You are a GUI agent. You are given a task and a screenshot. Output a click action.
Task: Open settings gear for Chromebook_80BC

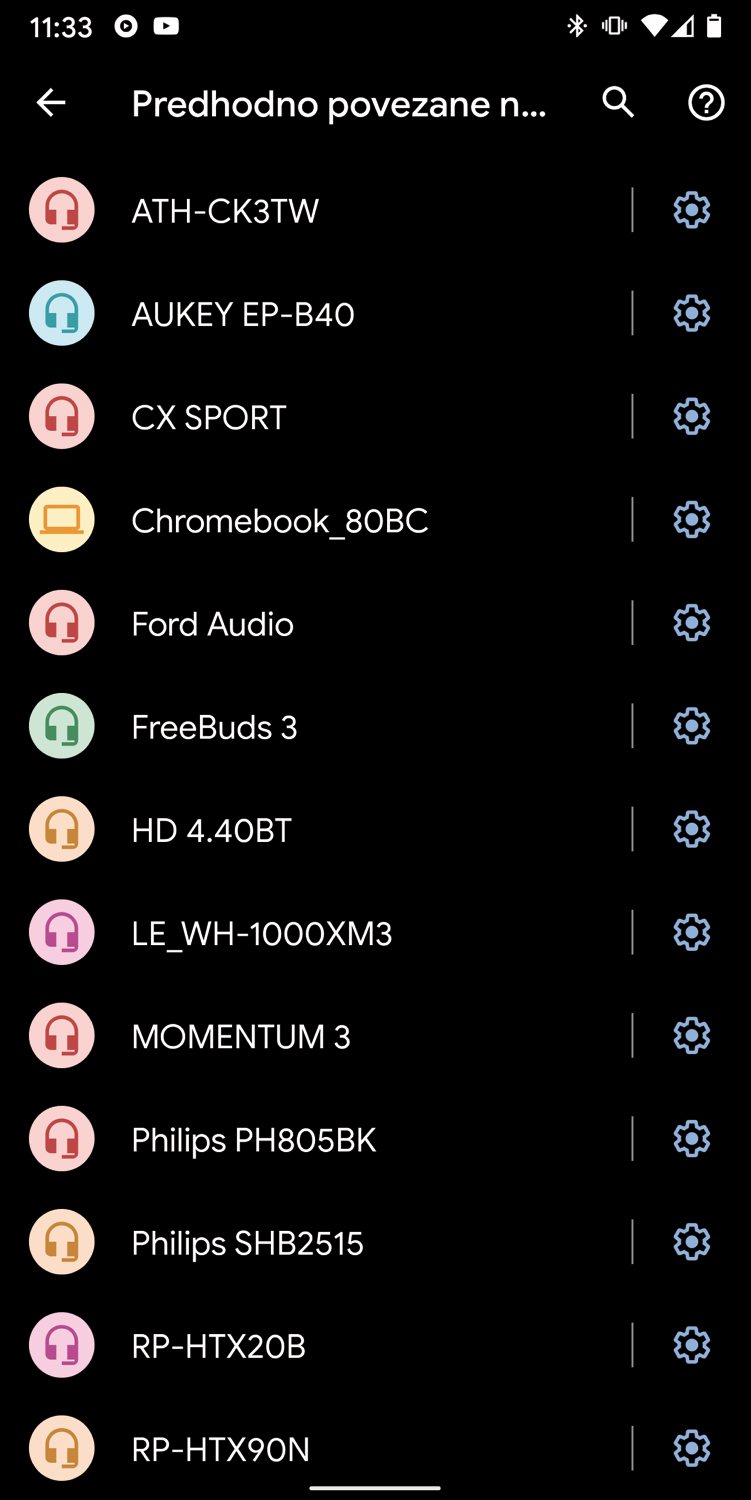pyautogui.click(x=692, y=520)
